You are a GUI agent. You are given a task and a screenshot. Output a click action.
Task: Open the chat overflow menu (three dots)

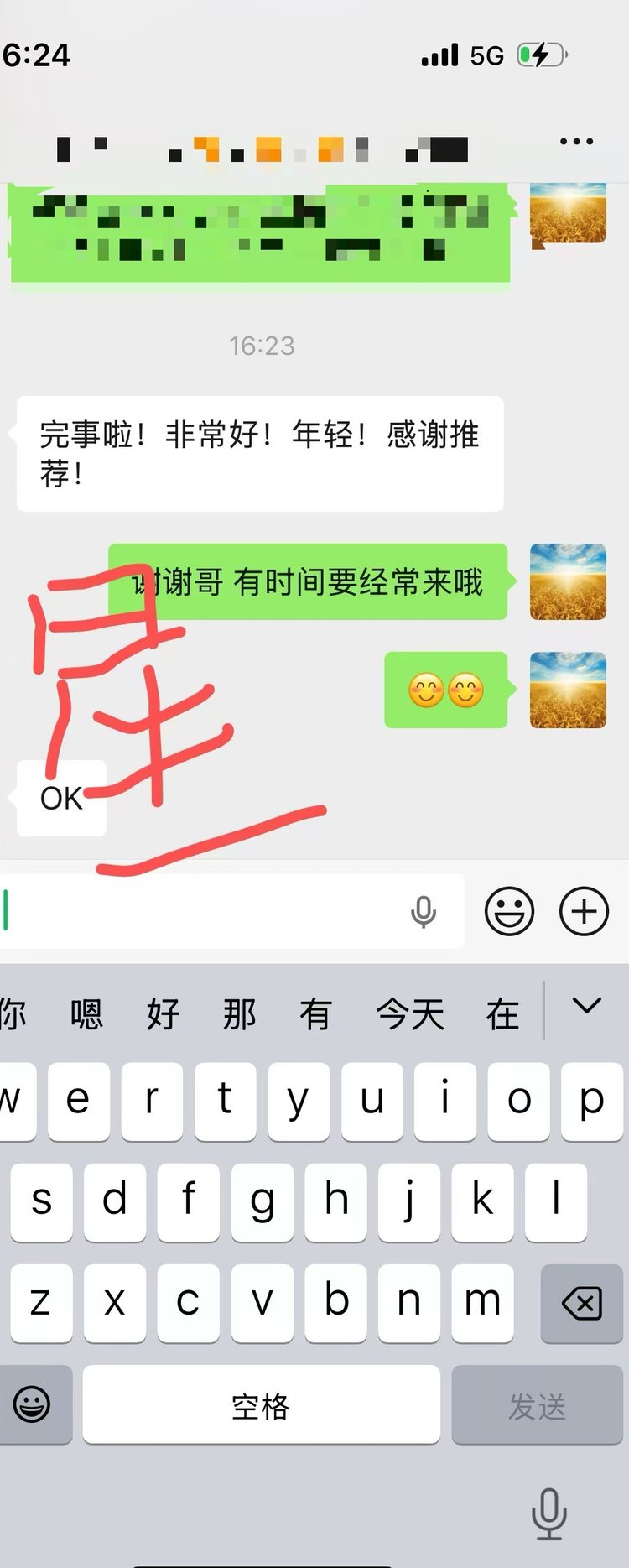[x=576, y=141]
